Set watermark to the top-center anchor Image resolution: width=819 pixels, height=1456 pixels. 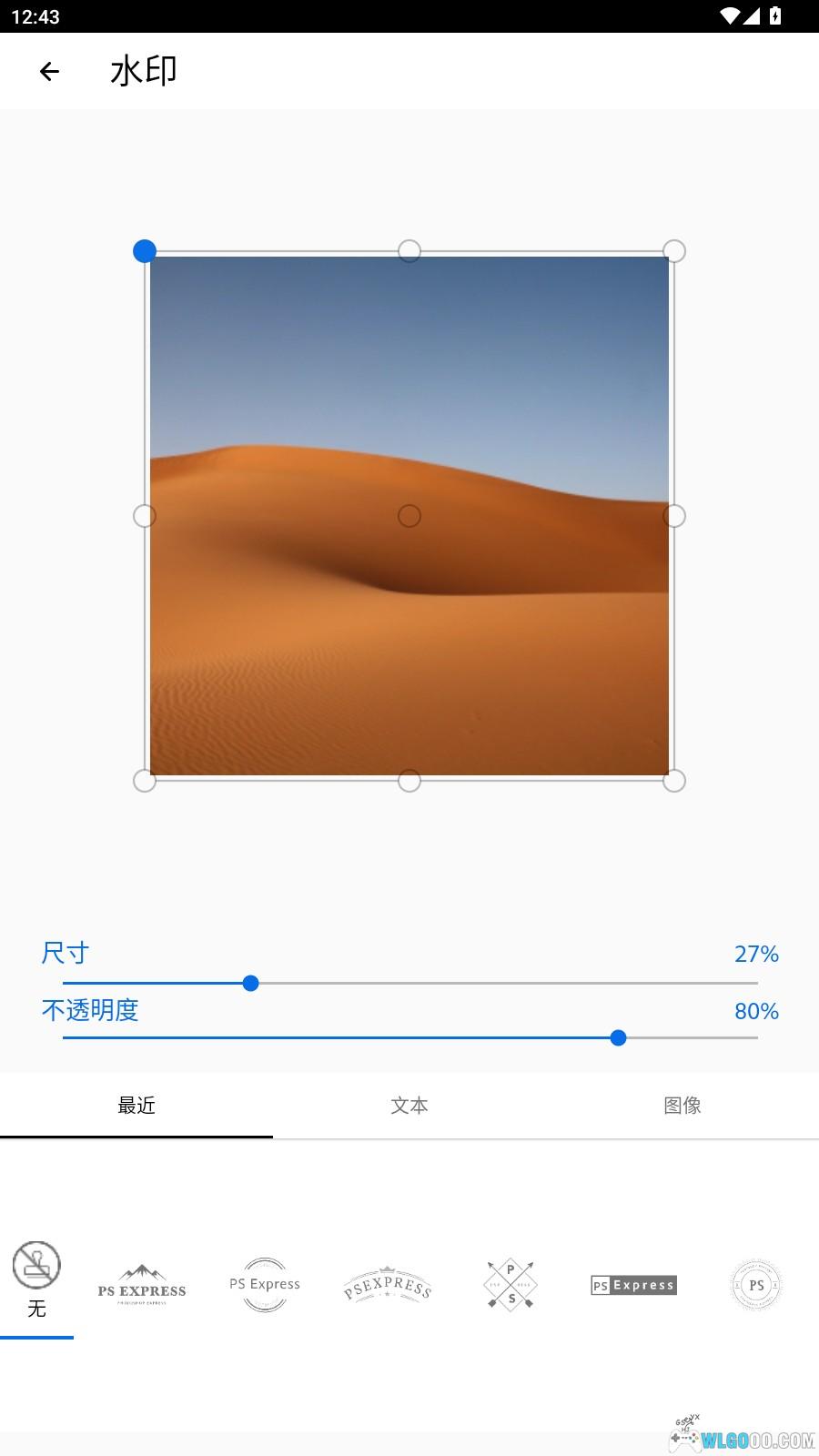(x=409, y=251)
